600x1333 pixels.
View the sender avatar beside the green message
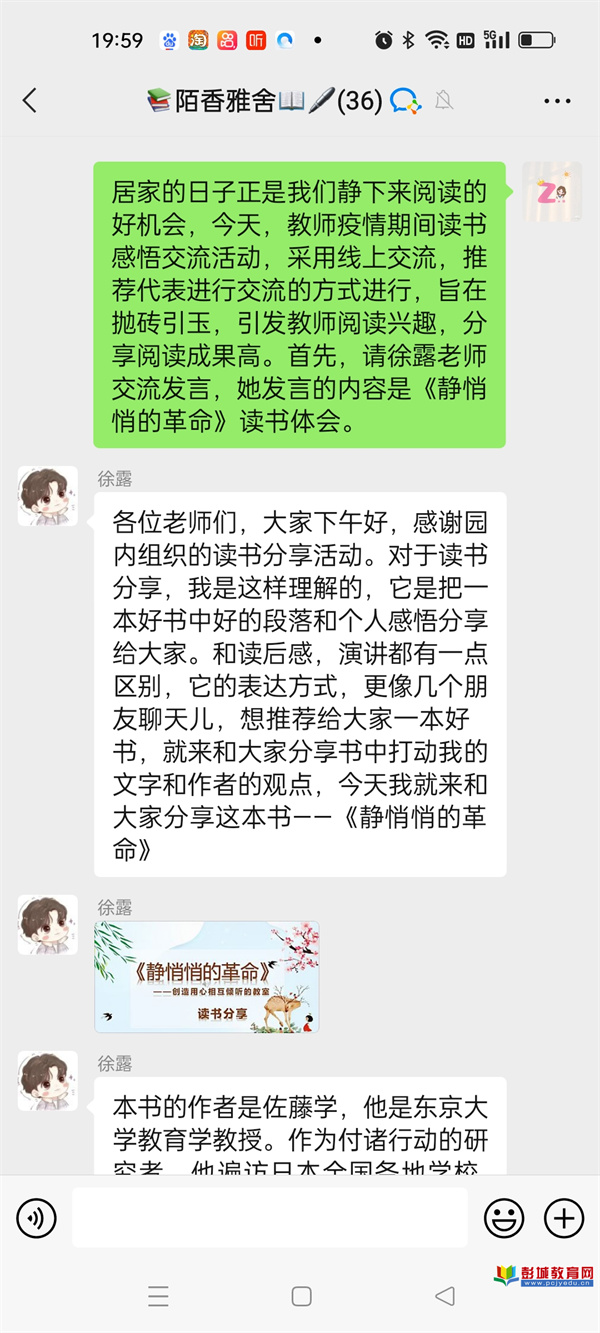coord(552,191)
